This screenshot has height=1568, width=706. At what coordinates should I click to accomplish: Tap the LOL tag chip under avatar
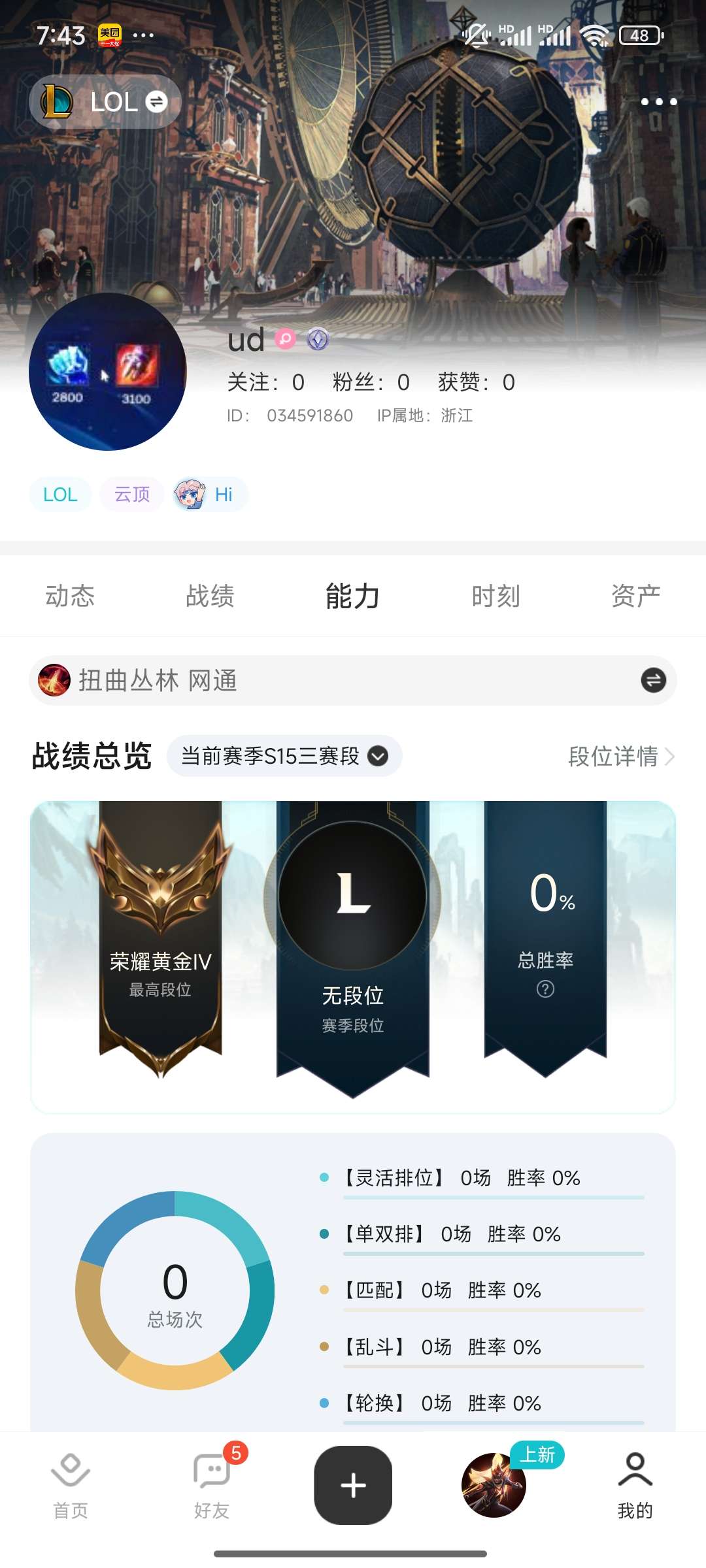tap(60, 495)
